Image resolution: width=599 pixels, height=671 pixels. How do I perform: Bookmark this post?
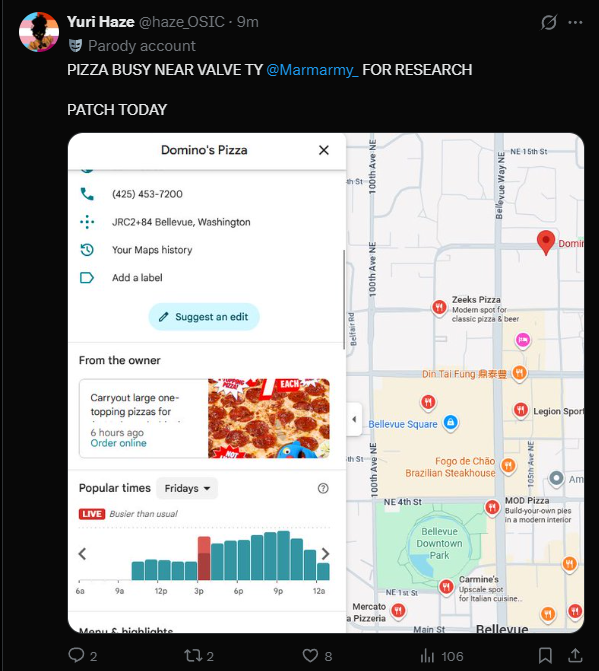tap(545, 656)
